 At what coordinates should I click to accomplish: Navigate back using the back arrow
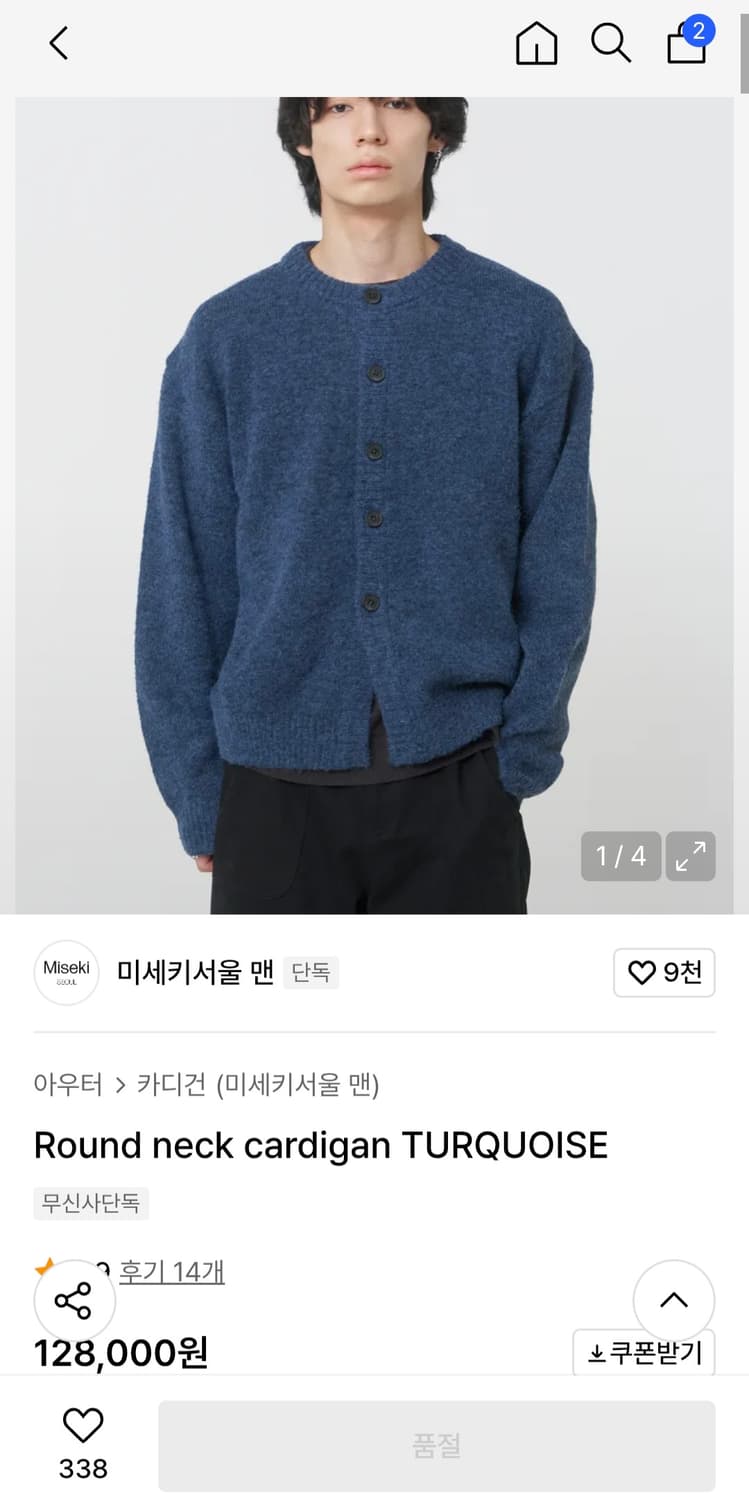[57, 44]
